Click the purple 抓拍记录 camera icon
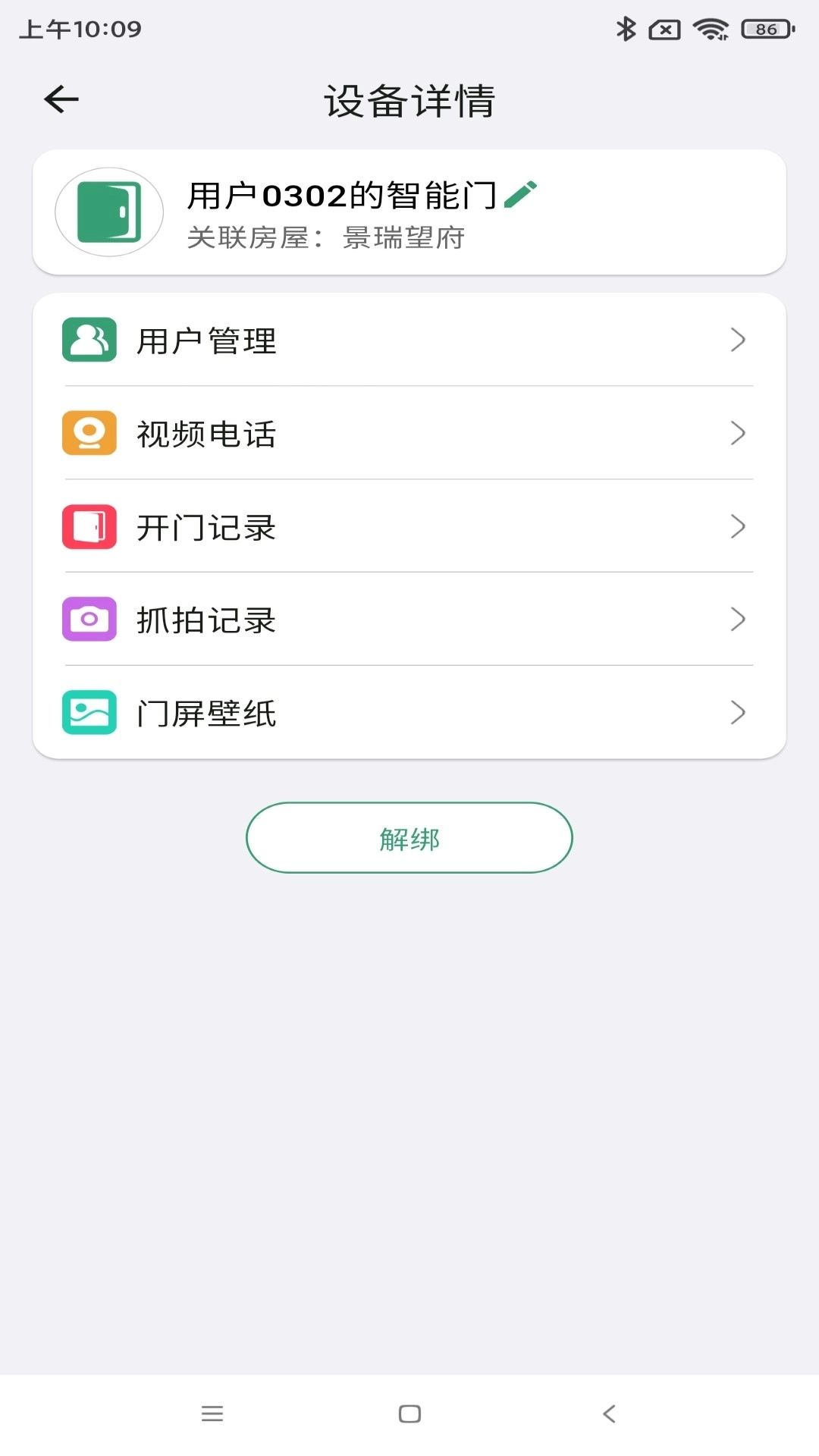Viewport: 819px width, 1456px height. coord(89,620)
